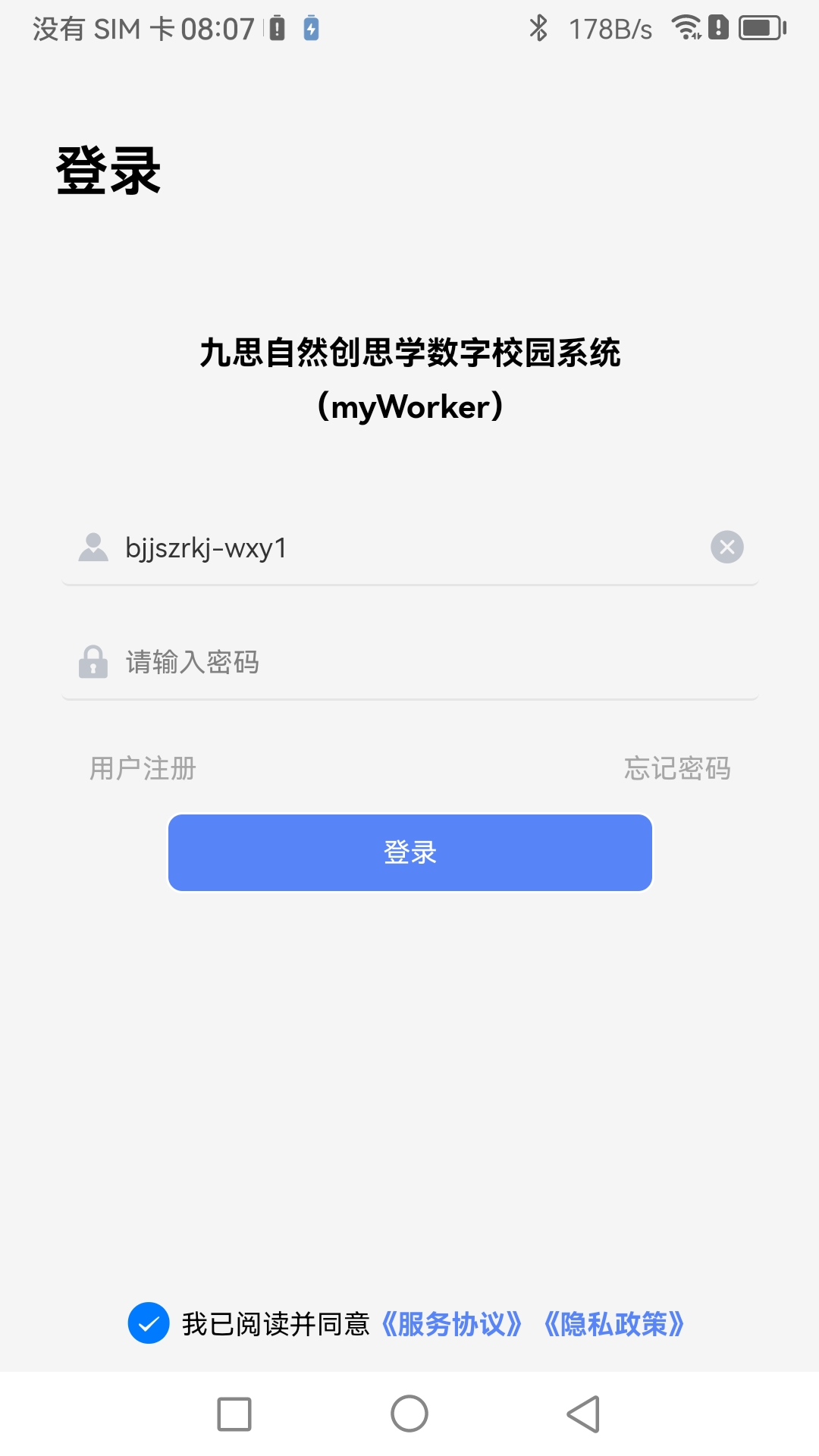Tap the battery icon in the status bar
This screenshot has width=819, height=1456.
(758, 27)
